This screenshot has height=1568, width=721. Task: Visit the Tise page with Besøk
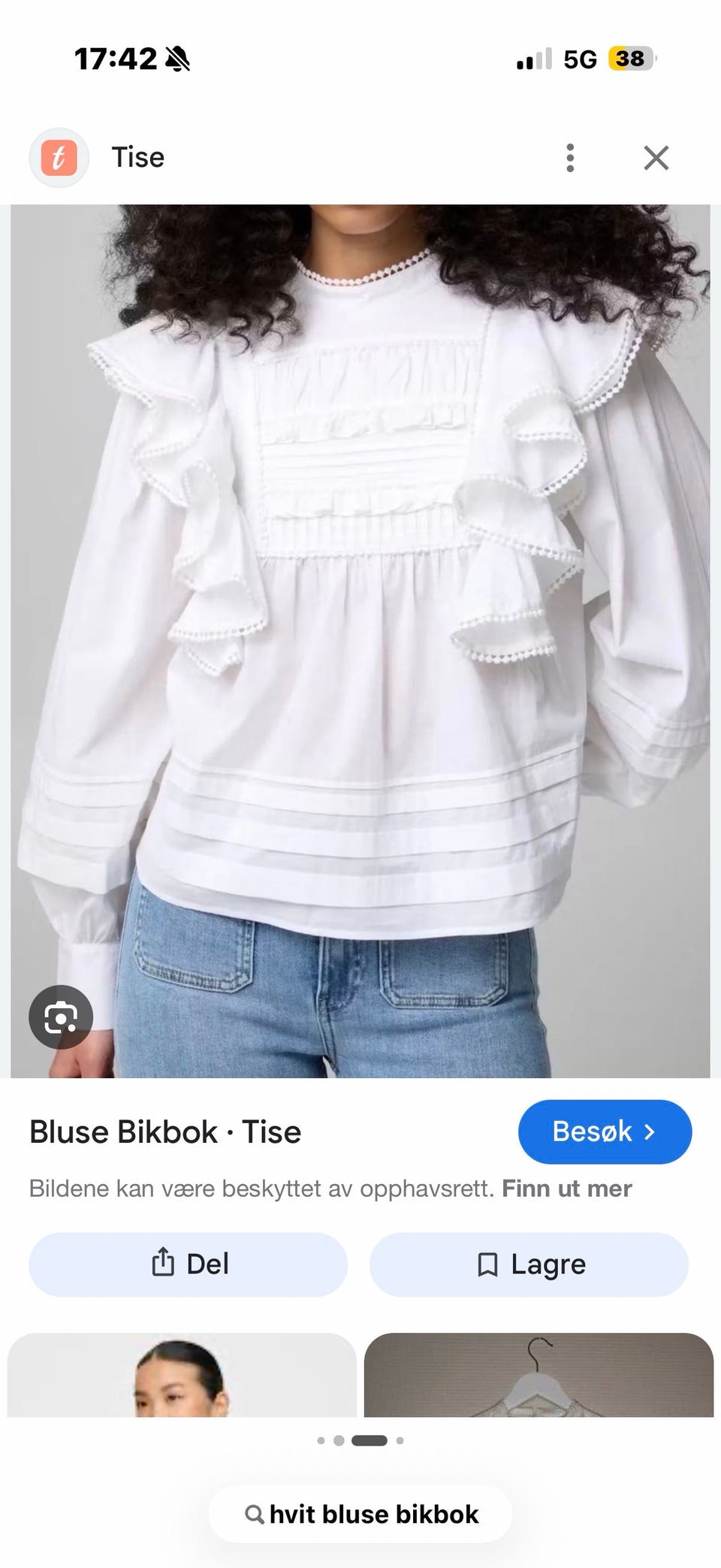605,1131
